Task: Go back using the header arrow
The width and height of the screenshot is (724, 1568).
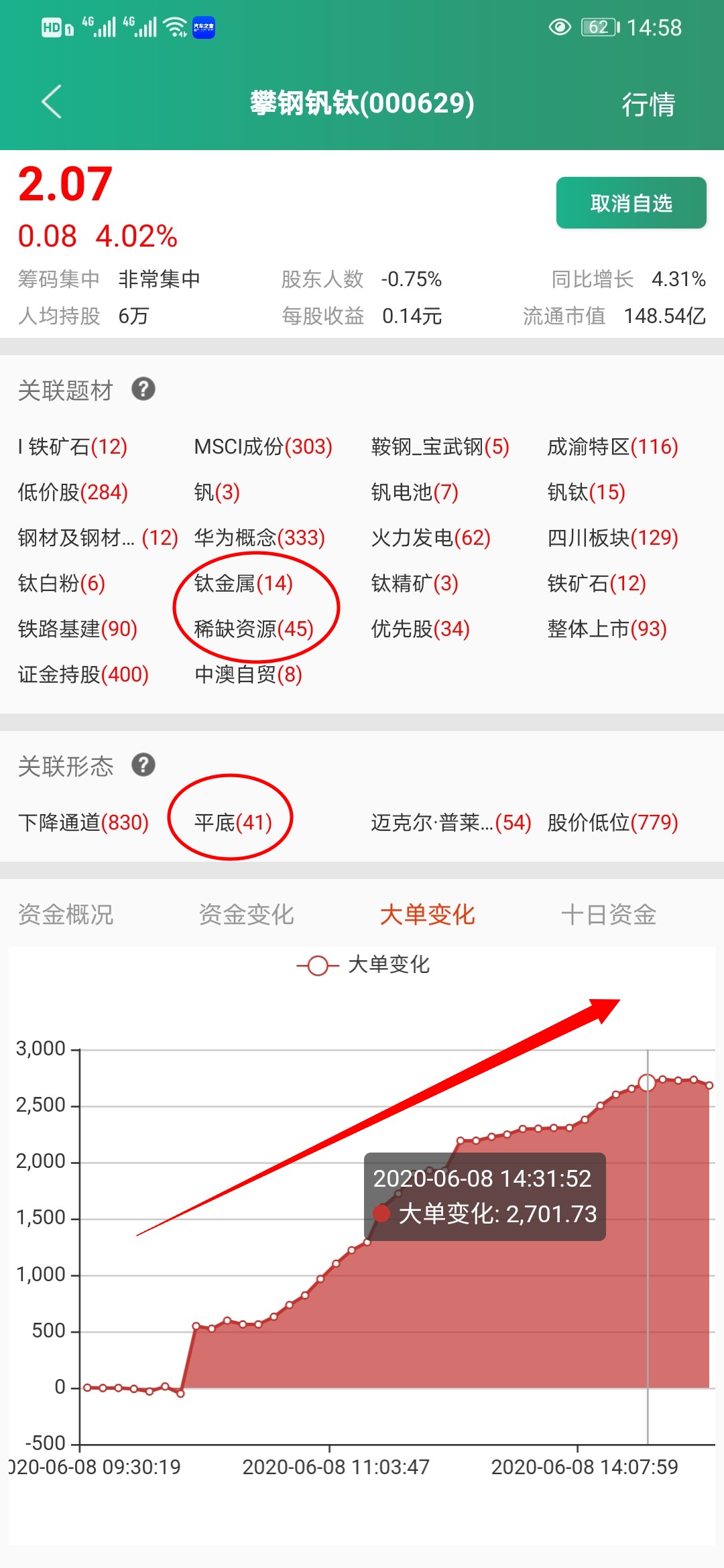Action: (52, 103)
